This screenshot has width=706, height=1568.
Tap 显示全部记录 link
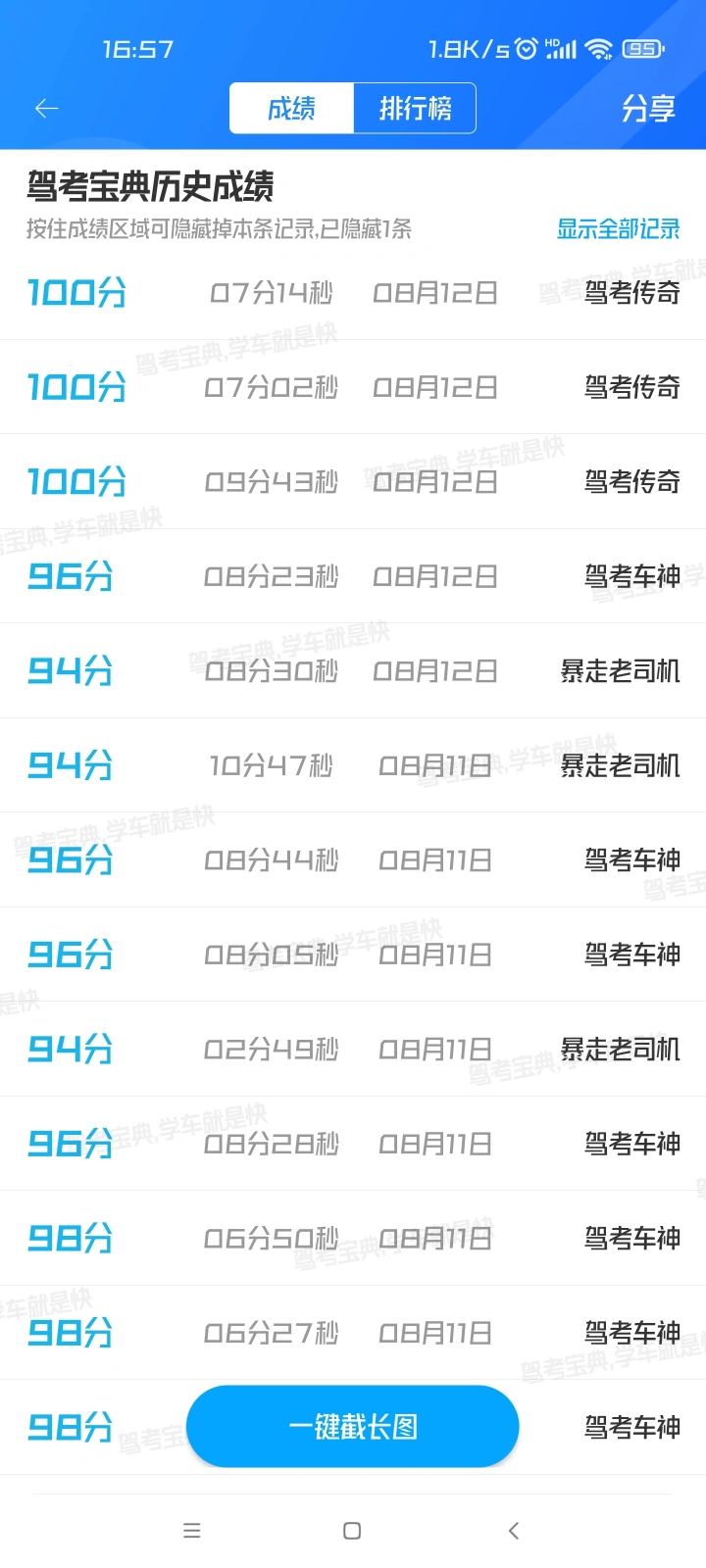(618, 229)
